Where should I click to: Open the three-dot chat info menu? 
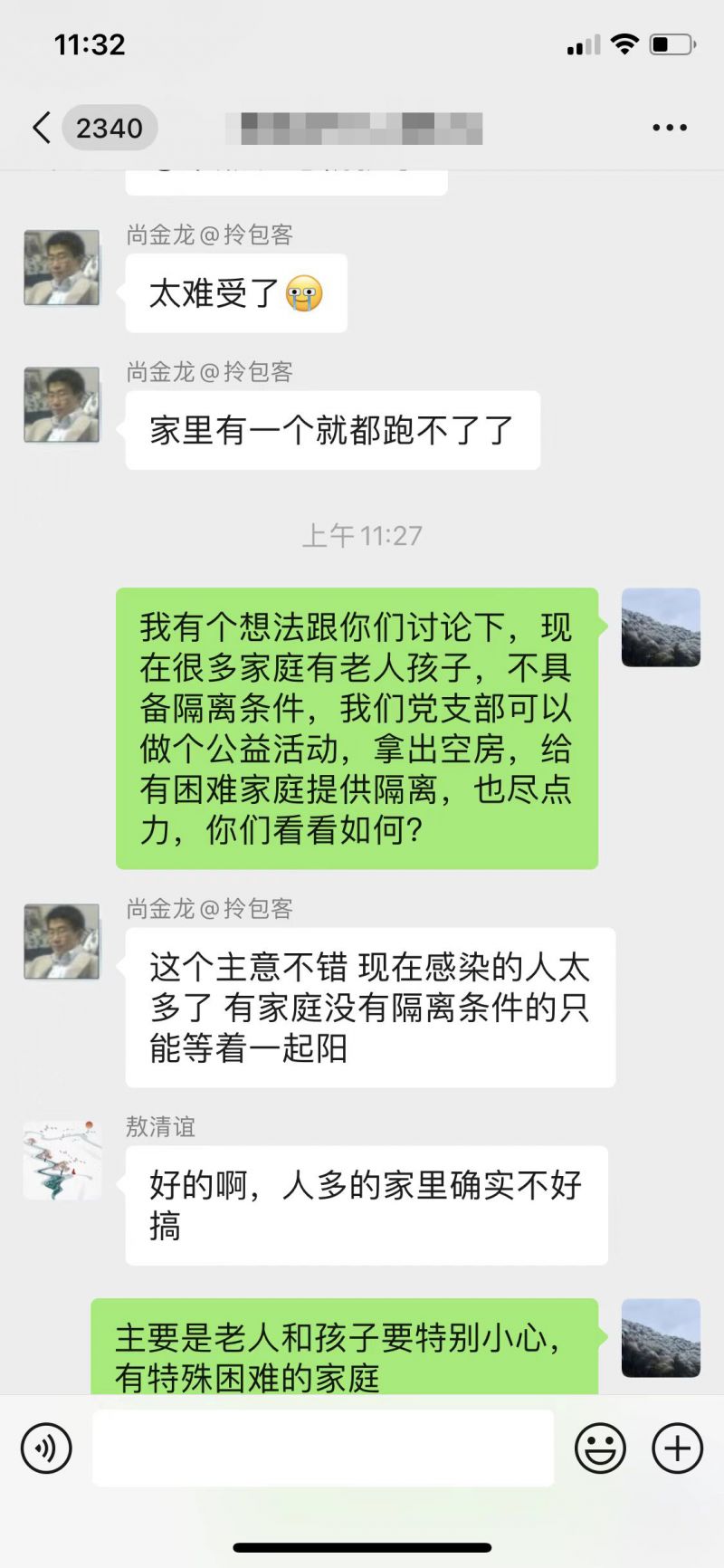tap(670, 128)
